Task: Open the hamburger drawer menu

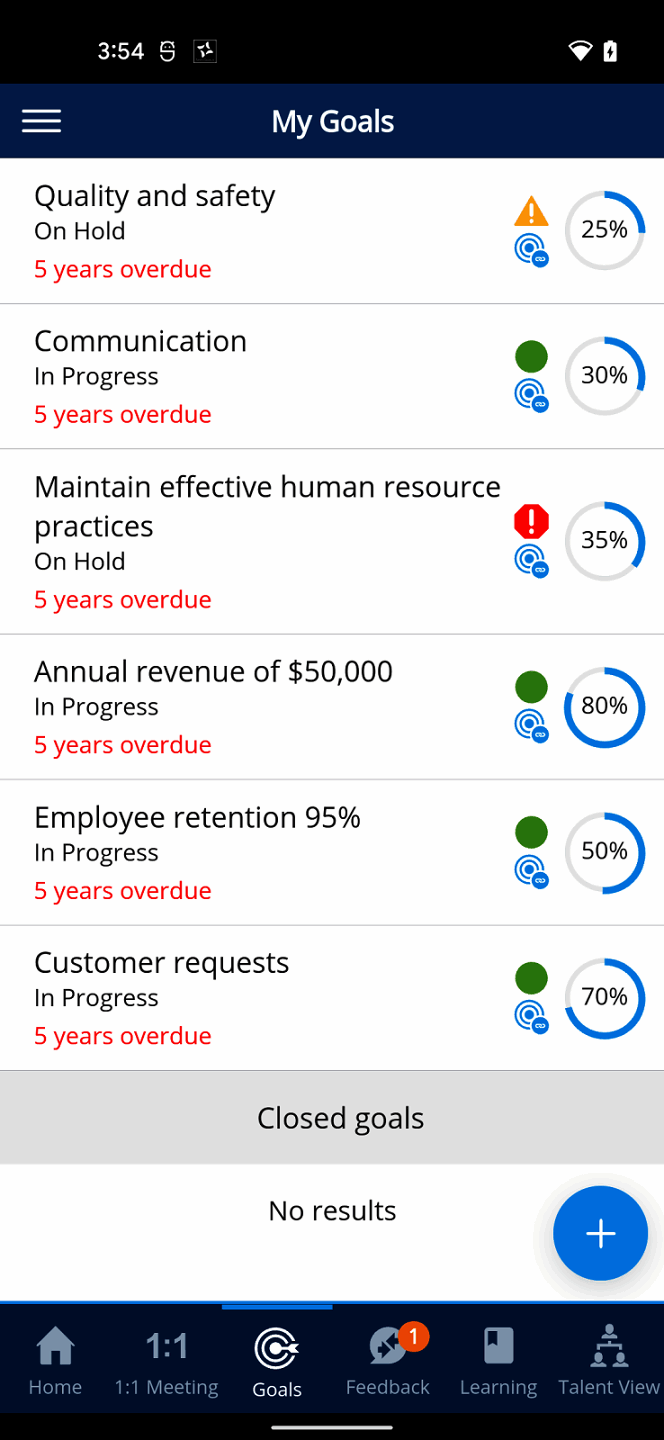Action: click(42, 121)
